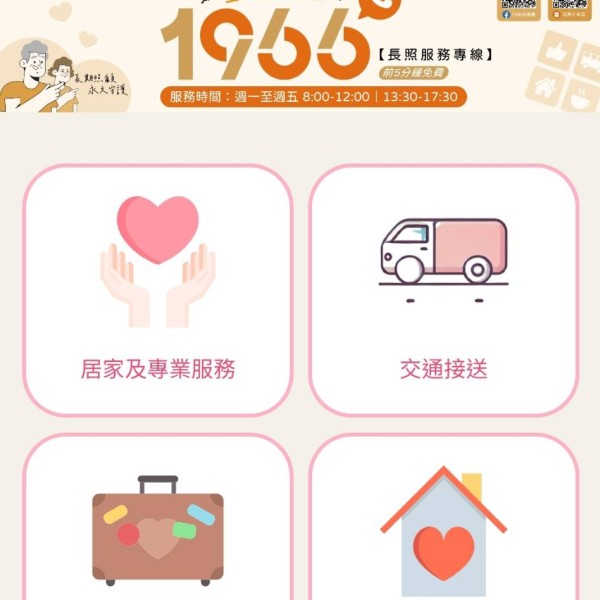Image resolution: width=600 pixels, height=600 pixels.
Task: Tap the suitcase illustration card
Action: 158,525
